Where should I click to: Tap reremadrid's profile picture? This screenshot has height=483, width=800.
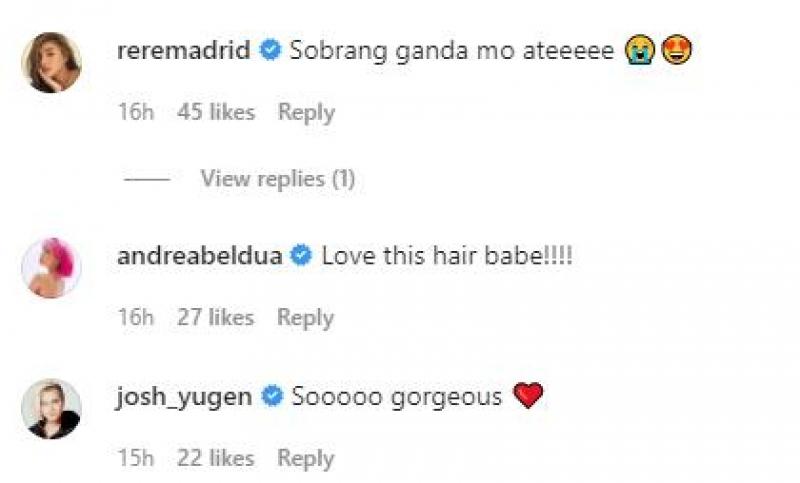point(52,63)
